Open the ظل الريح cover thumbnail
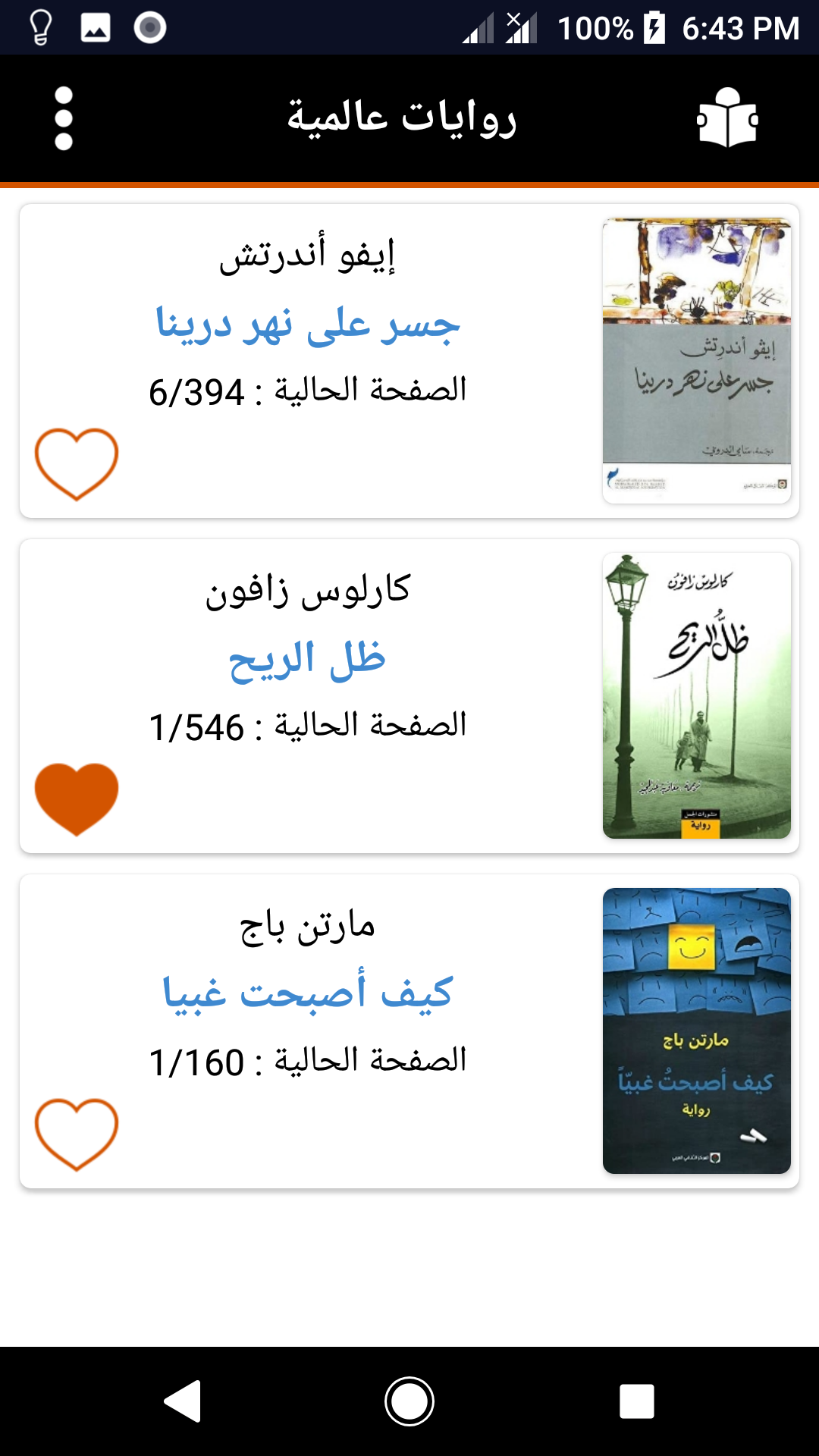This screenshot has width=819, height=1456. 697,696
